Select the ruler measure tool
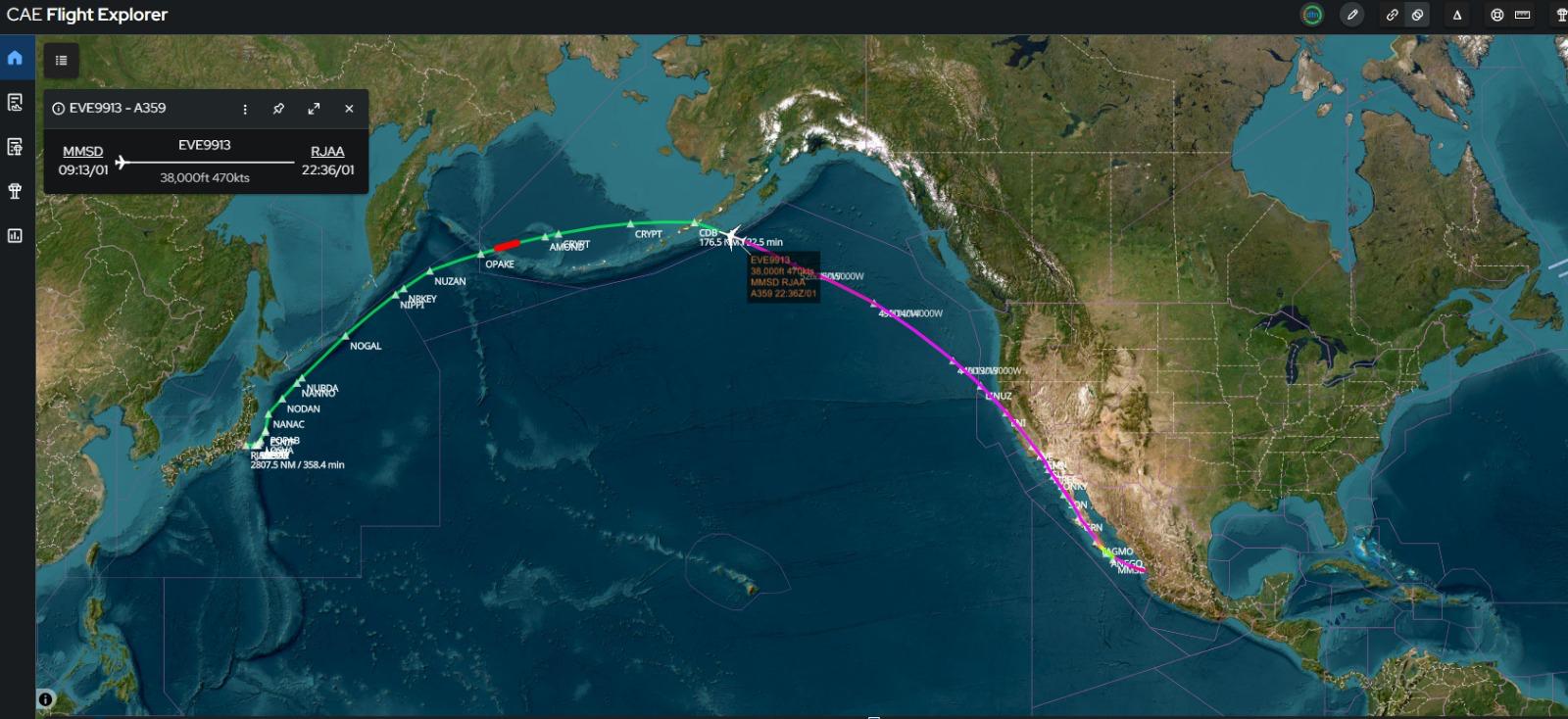This screenshot has width=1568, height=719. pos(1522,15)
